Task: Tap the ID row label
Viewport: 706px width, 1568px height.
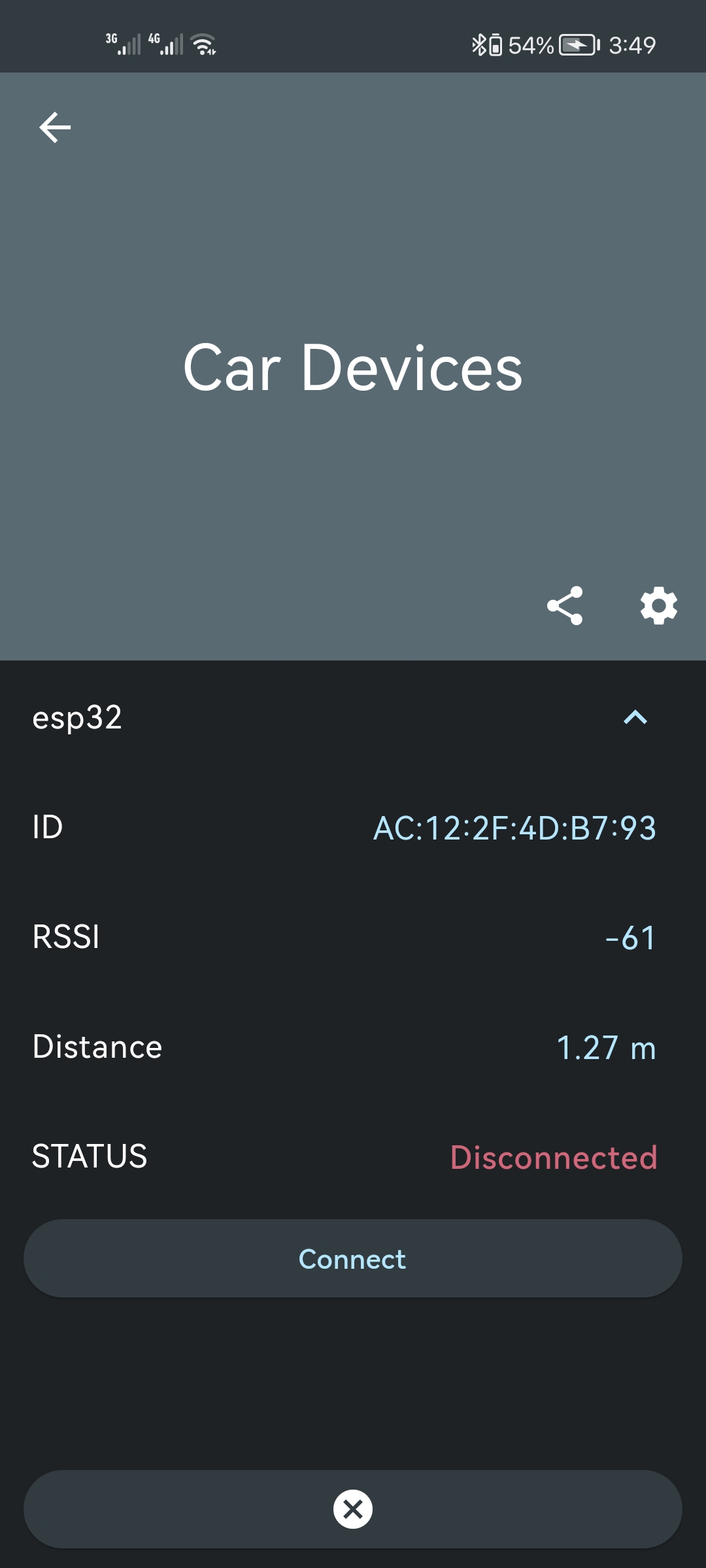Action: click(x=46, y=828)
